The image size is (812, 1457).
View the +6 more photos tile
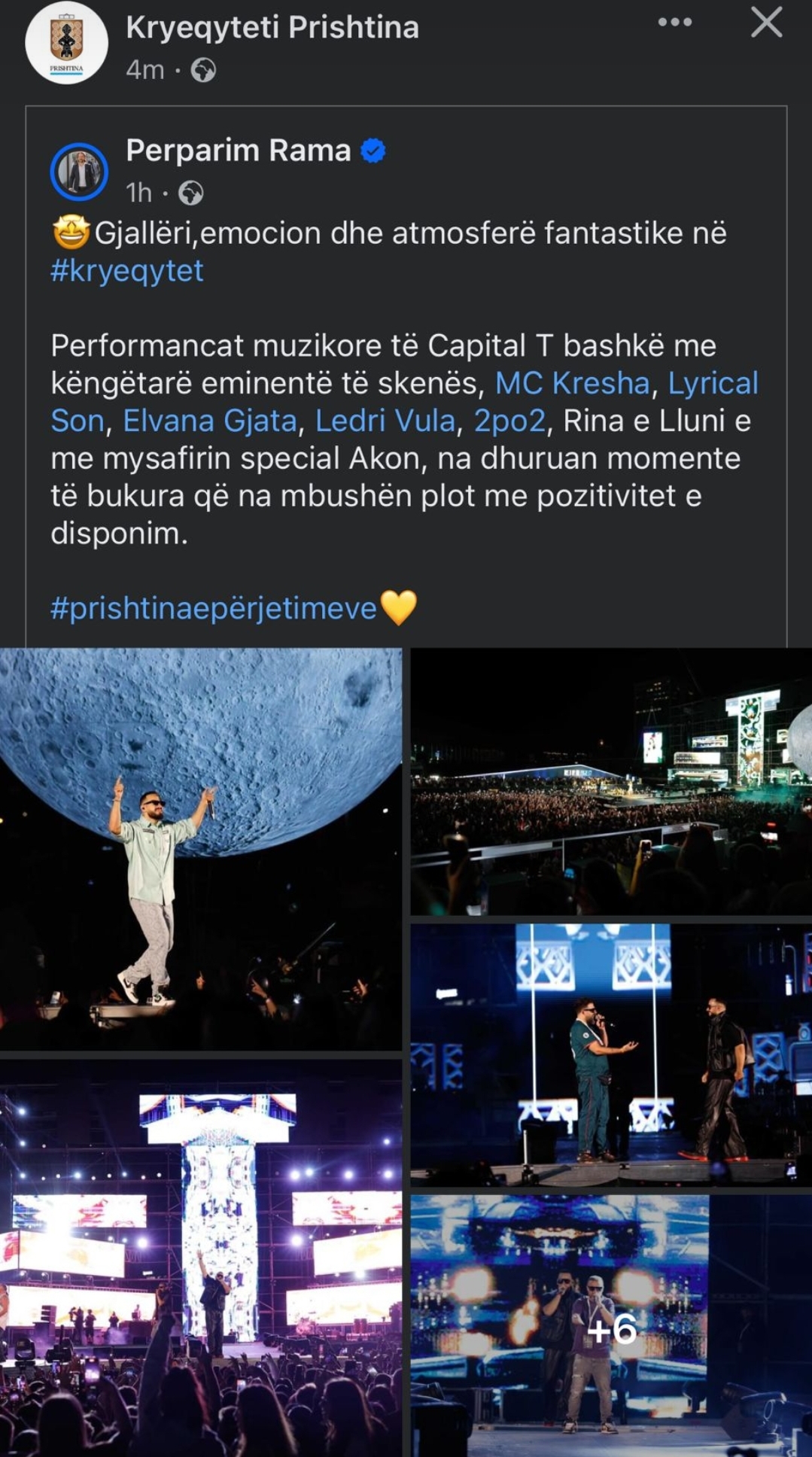(611, 1326)
